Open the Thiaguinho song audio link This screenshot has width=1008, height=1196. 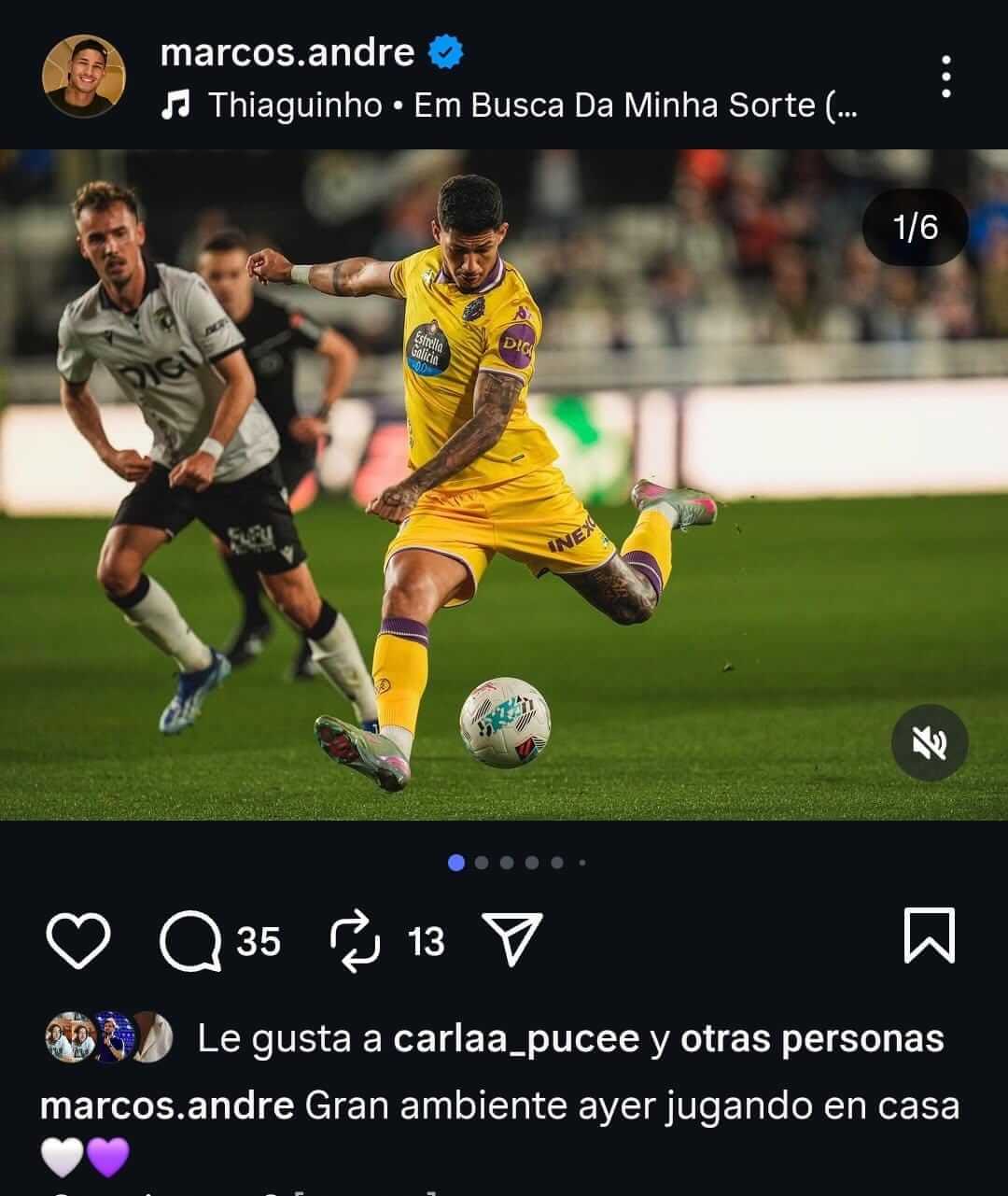point(509,106)
